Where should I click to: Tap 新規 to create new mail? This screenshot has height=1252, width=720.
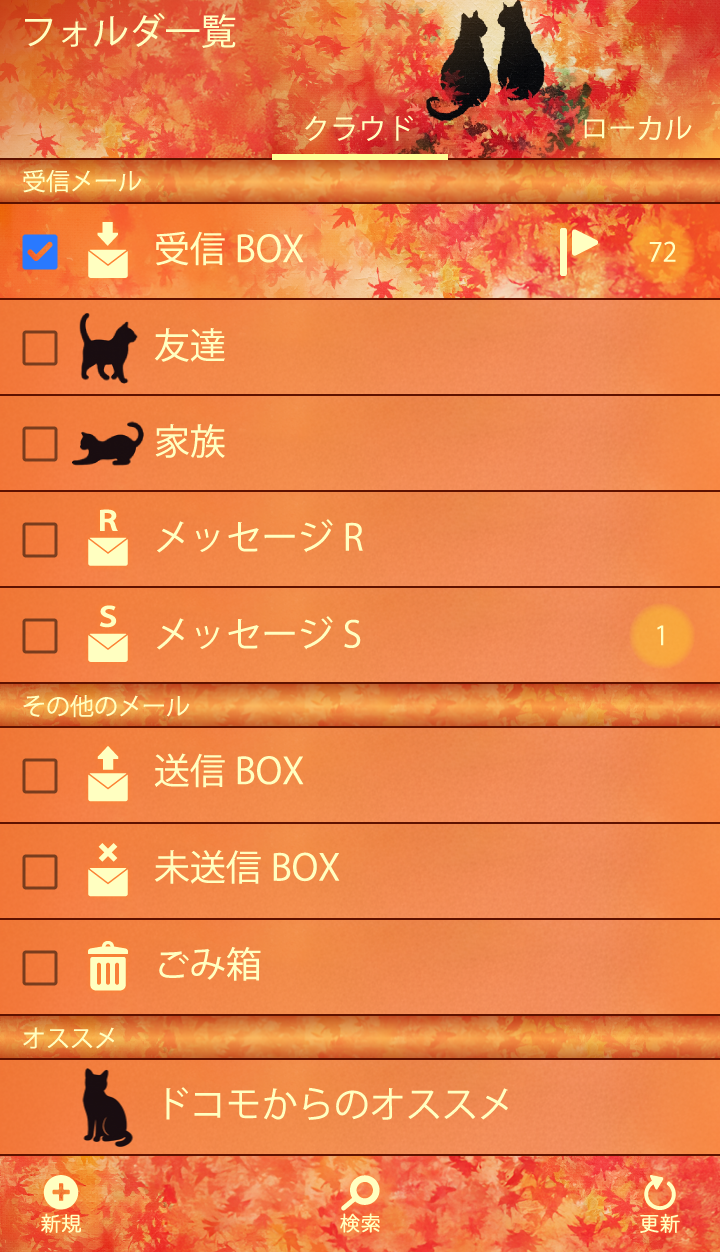[61, 1205]
